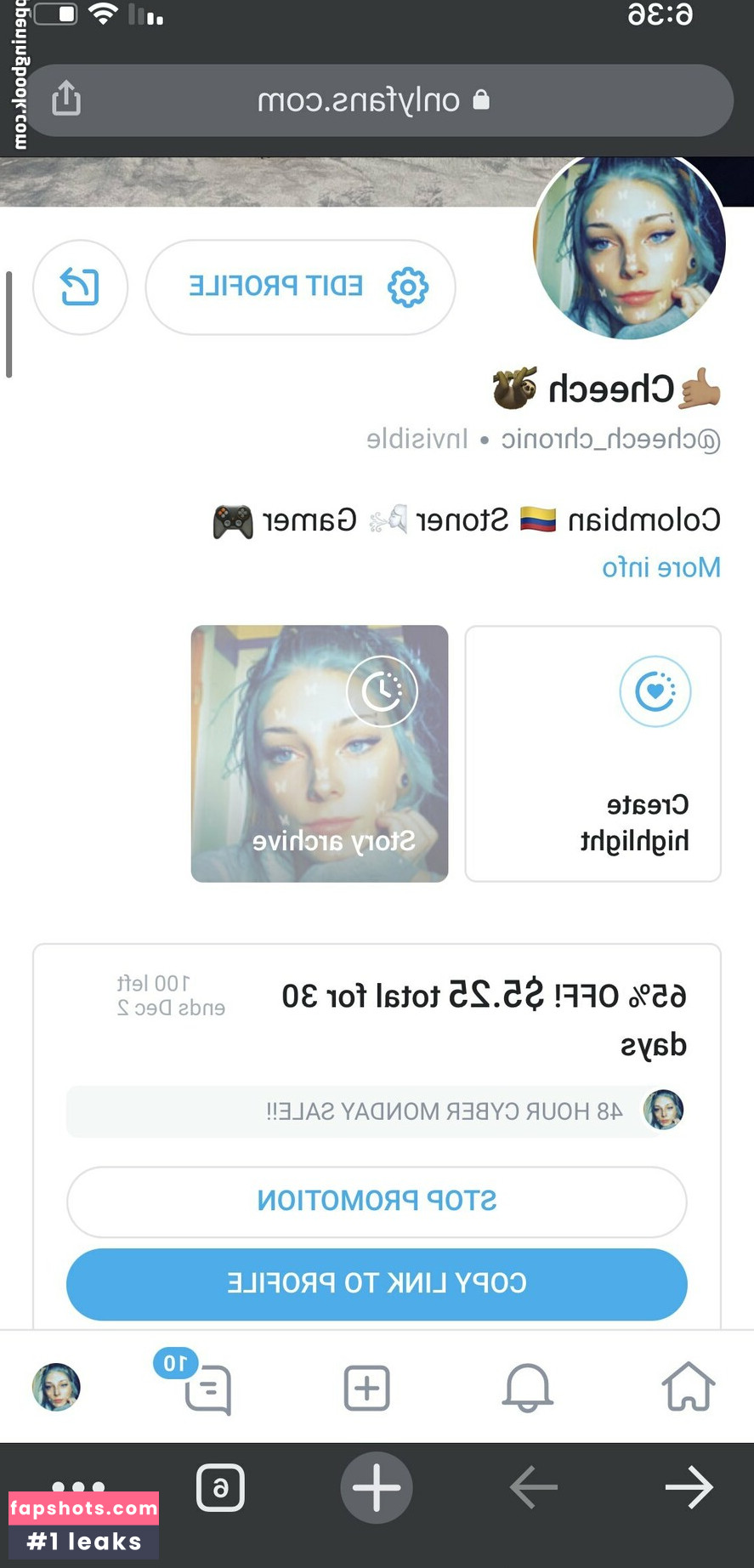Go to the Home tab
754x1568 pixels.
[688, 1387]
